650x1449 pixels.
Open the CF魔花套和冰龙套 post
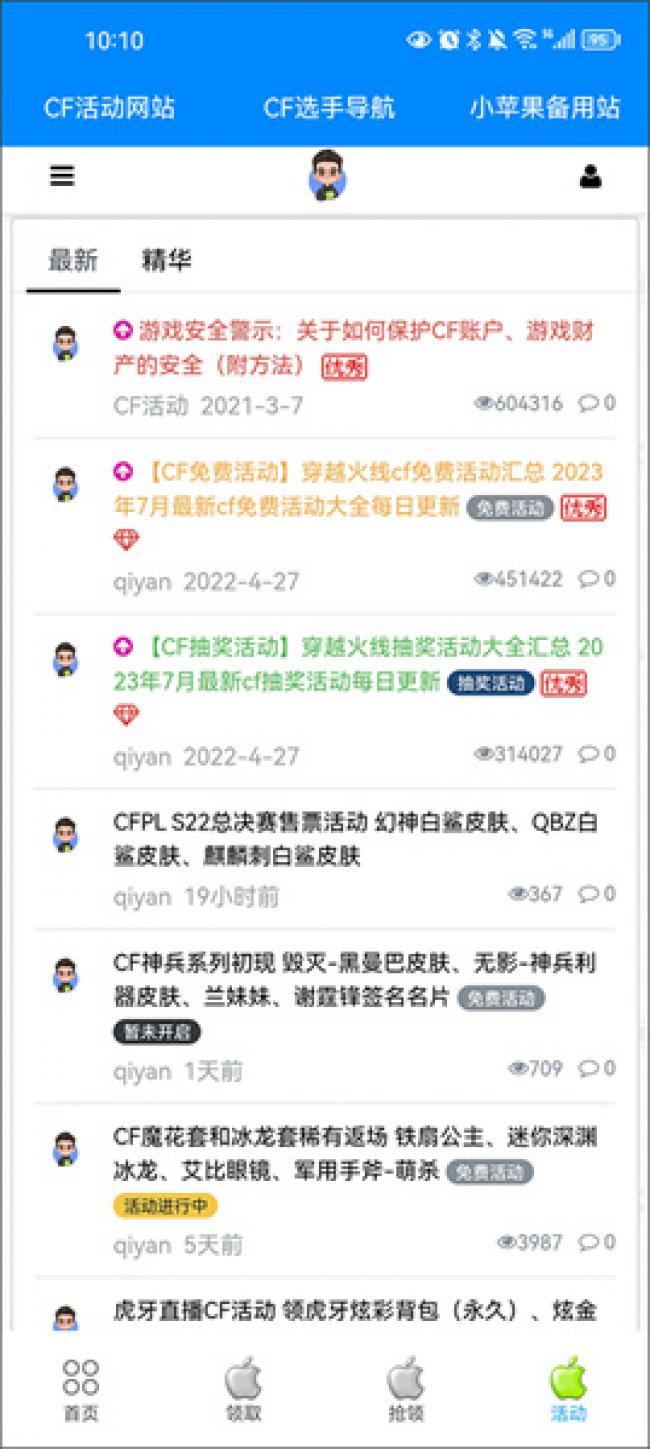(x=355, y=1153)
